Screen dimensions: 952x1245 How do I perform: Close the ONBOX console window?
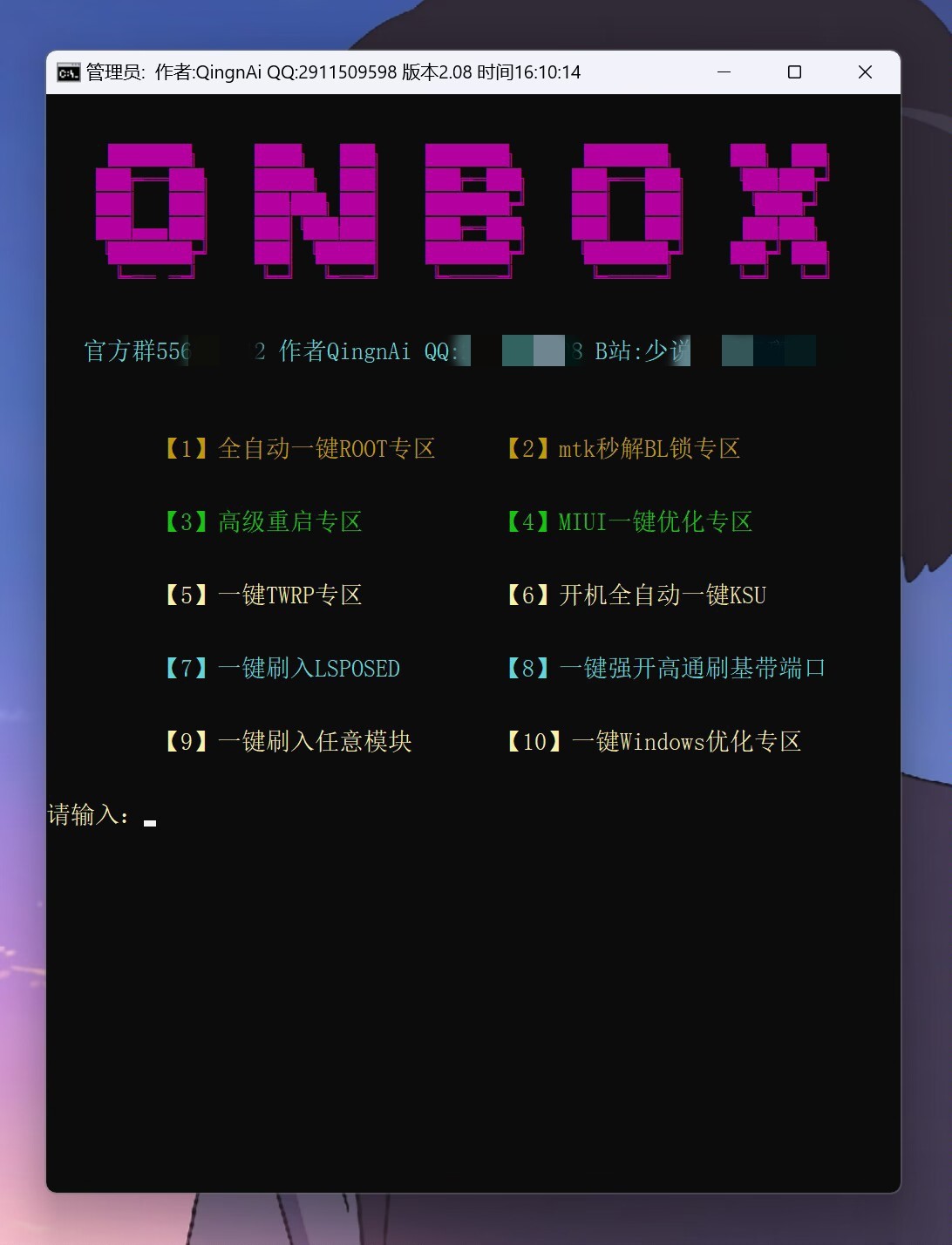coord(865,72)
